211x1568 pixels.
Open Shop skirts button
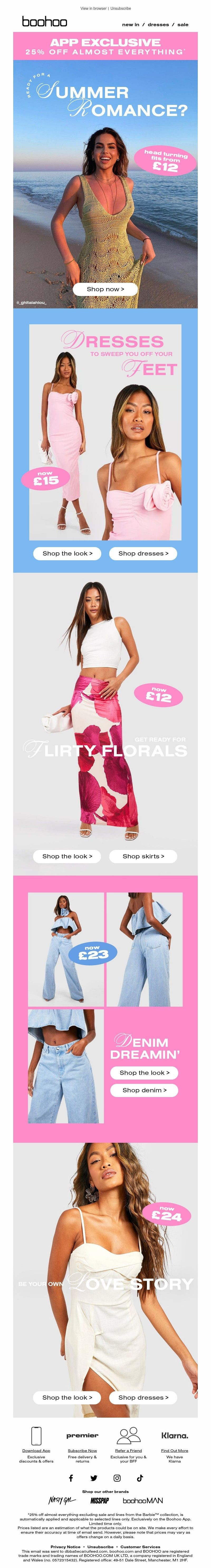pyautogui.click(x=143, y=856)
